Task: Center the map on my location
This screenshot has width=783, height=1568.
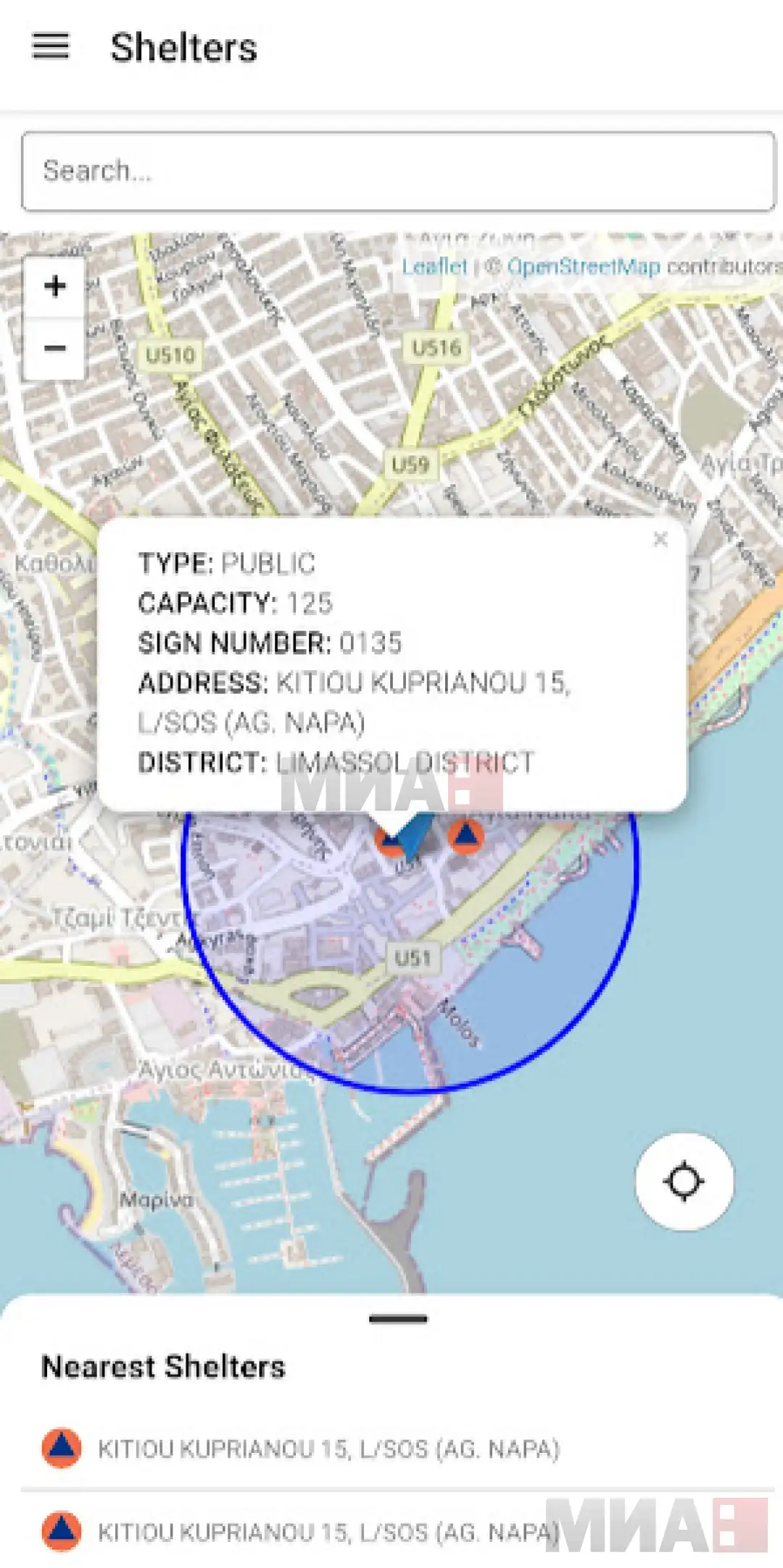Action: 684,1181
